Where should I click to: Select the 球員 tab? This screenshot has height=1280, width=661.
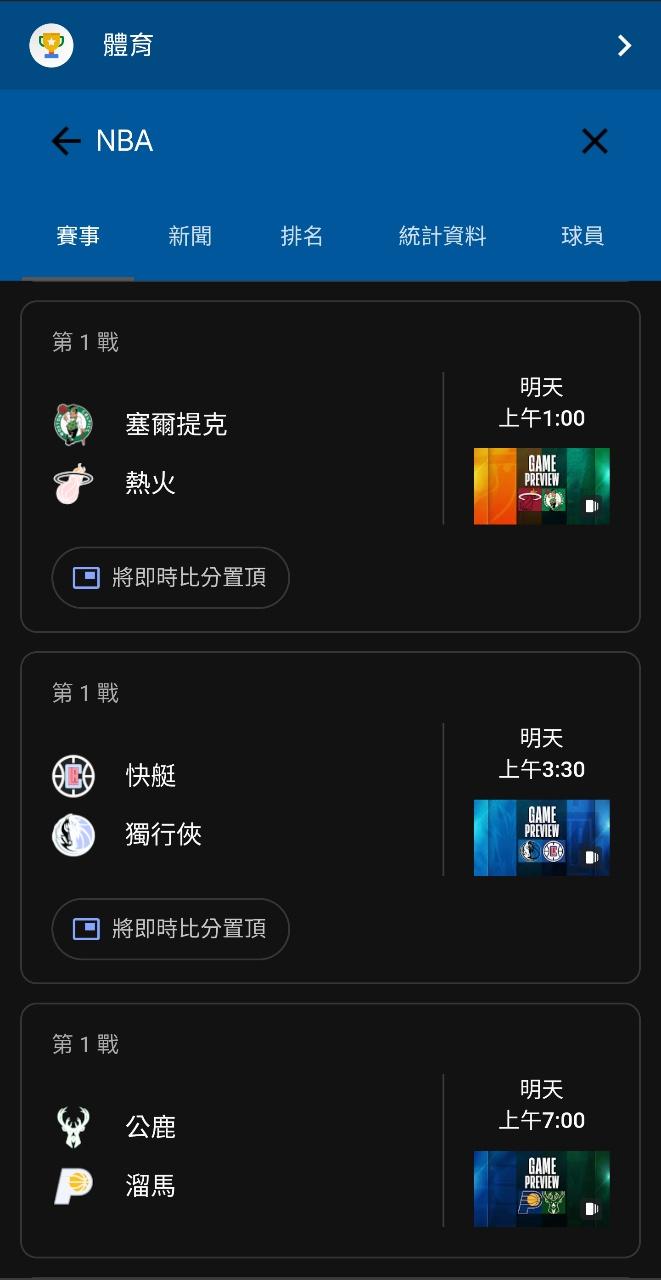coord(582,237)
